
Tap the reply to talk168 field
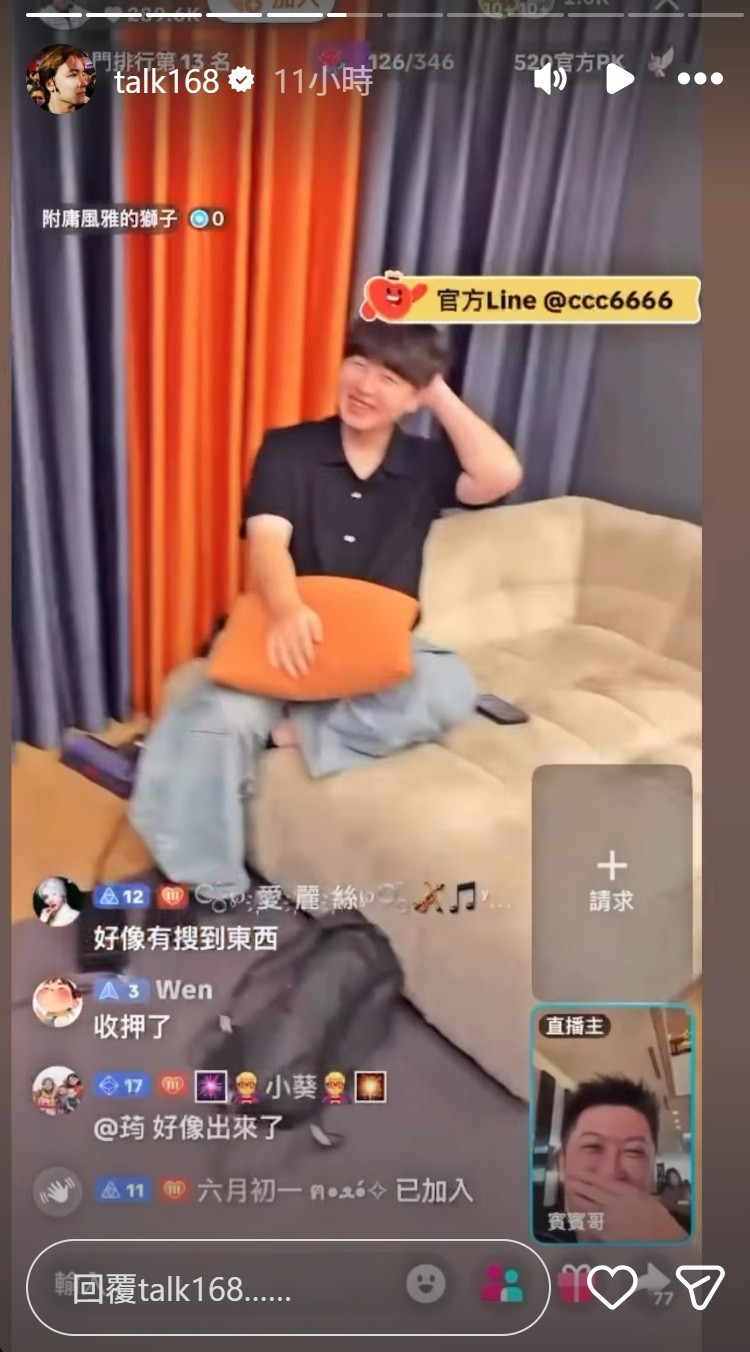(x=288, y=1288)
